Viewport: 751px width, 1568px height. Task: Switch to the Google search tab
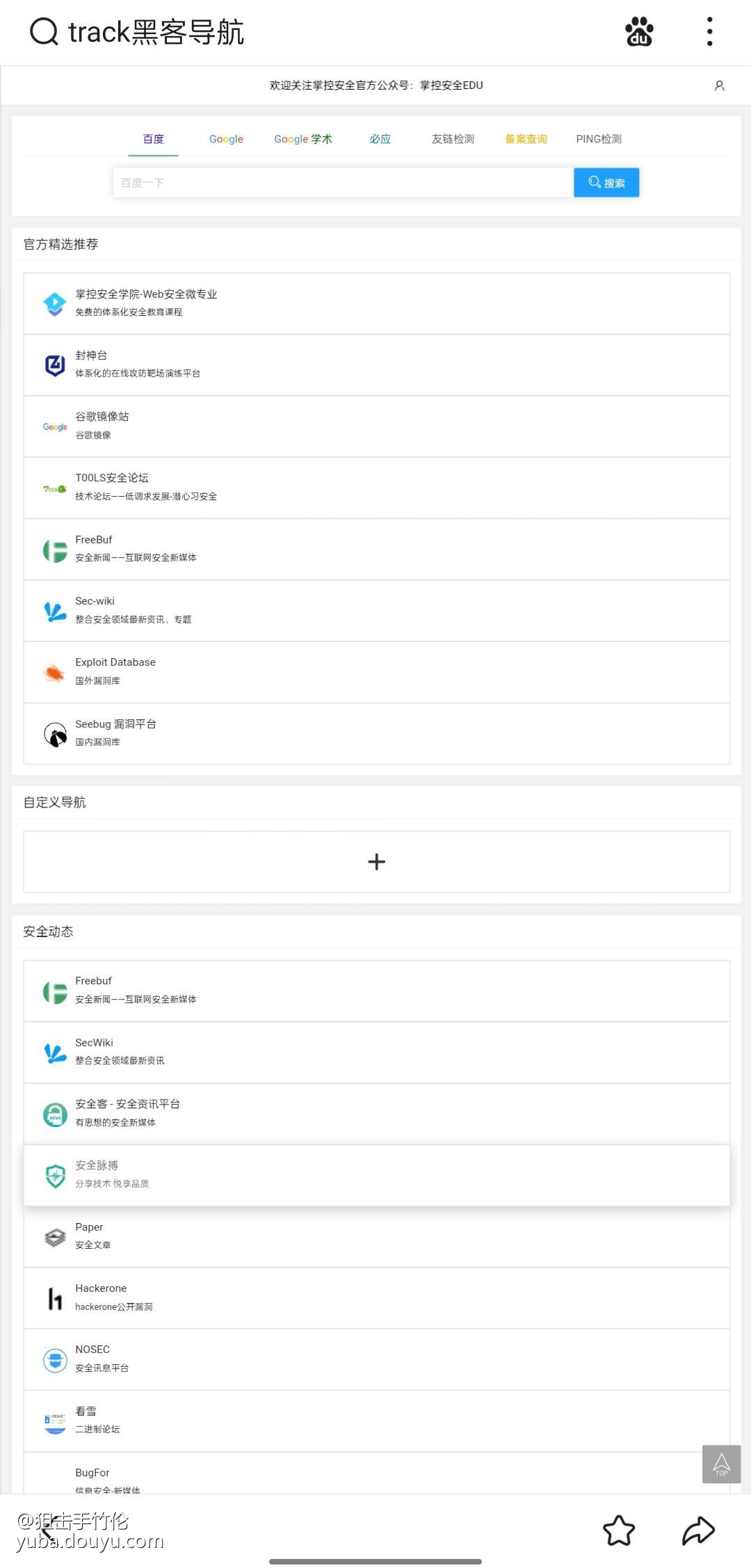(x=226, y=139)
